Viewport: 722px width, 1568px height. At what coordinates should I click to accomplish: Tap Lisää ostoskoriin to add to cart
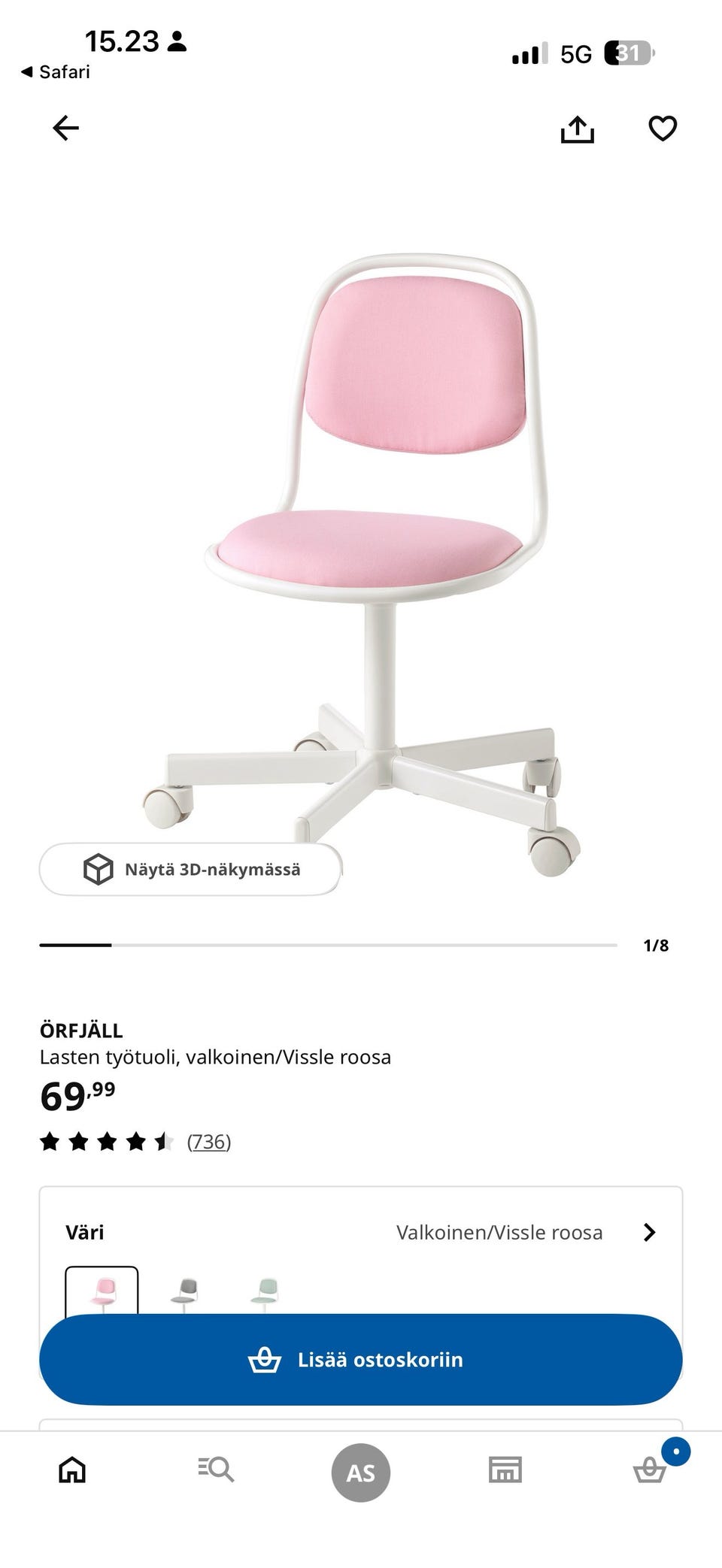point(361,1359)
